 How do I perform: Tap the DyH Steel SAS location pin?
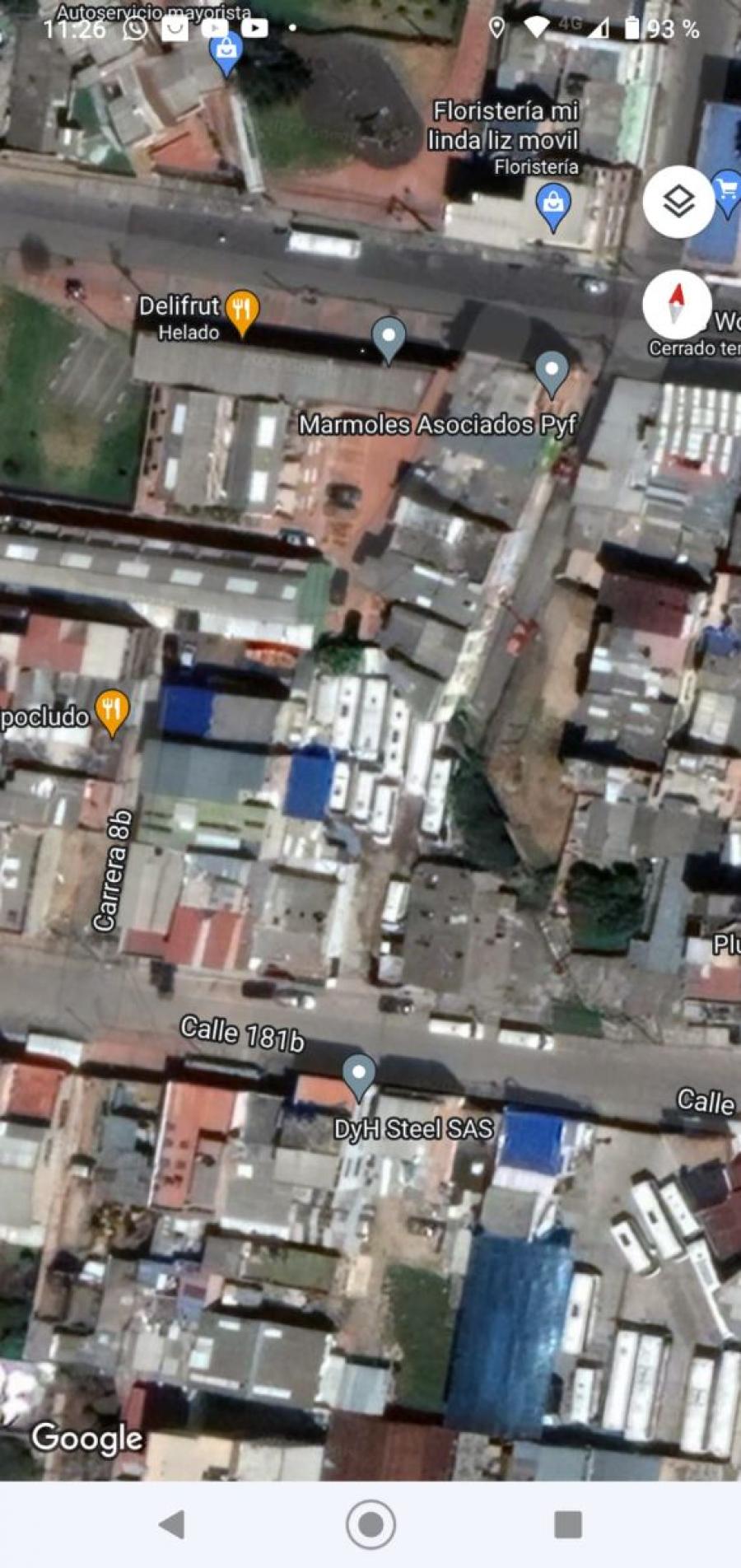click(x=359, y=1077)
